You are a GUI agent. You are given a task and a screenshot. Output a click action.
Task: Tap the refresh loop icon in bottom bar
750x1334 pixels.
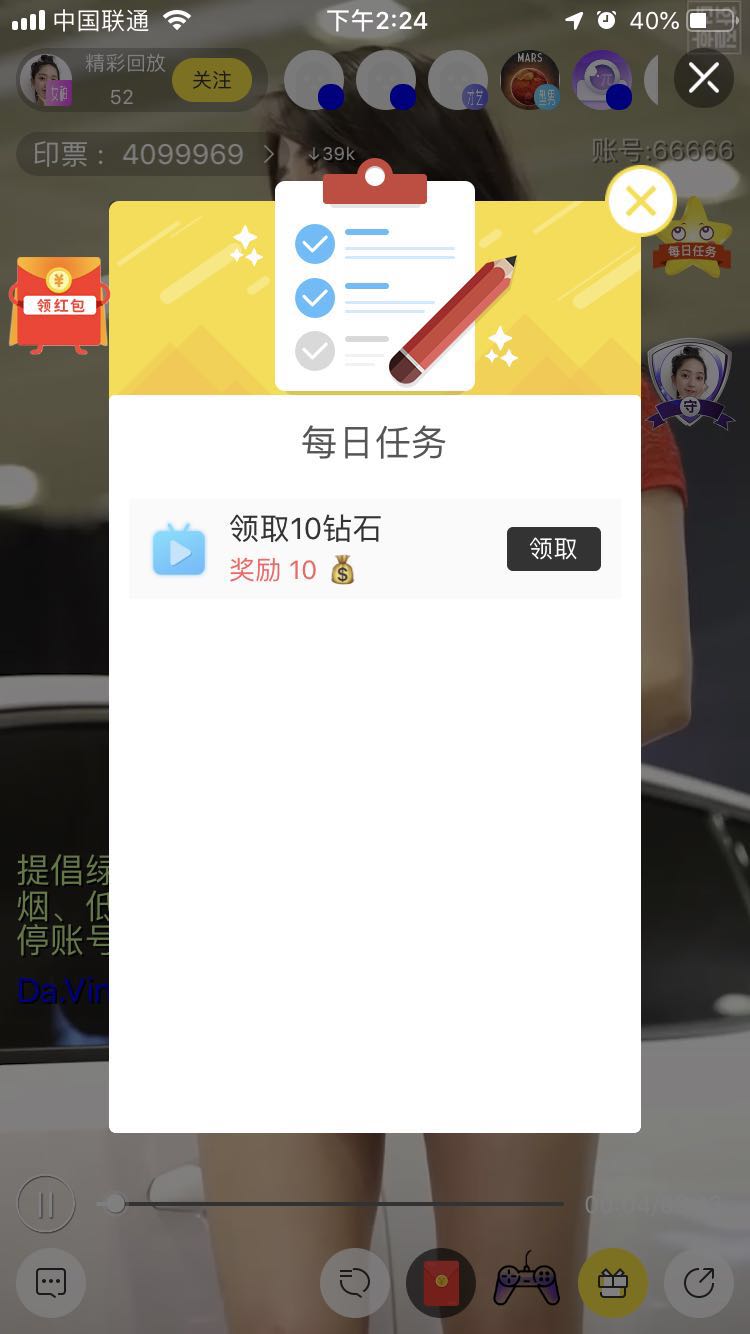[354, 1282]
